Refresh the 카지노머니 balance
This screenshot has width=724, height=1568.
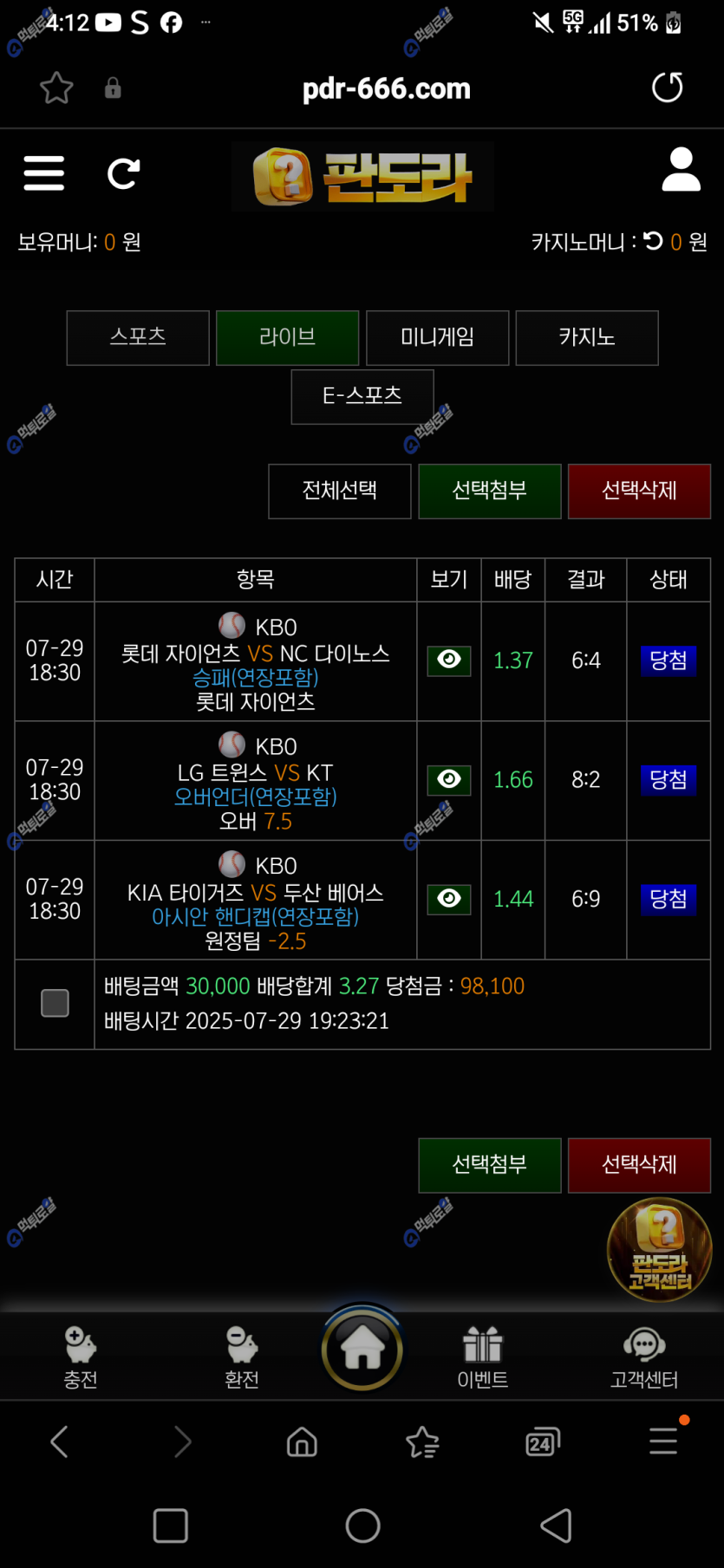653,241
